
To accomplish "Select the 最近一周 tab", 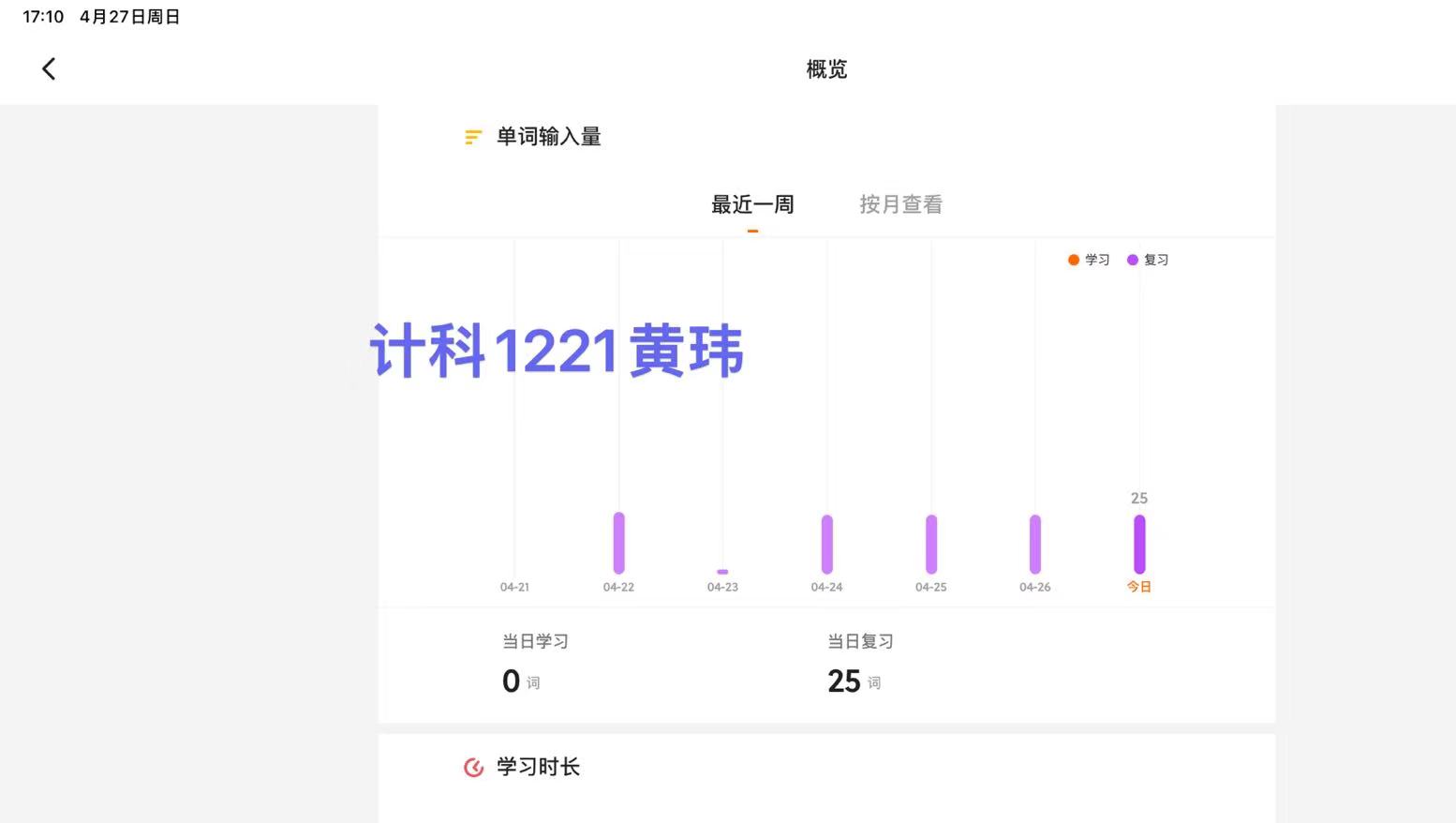I will pyautogui.click(x=752, y=204).
